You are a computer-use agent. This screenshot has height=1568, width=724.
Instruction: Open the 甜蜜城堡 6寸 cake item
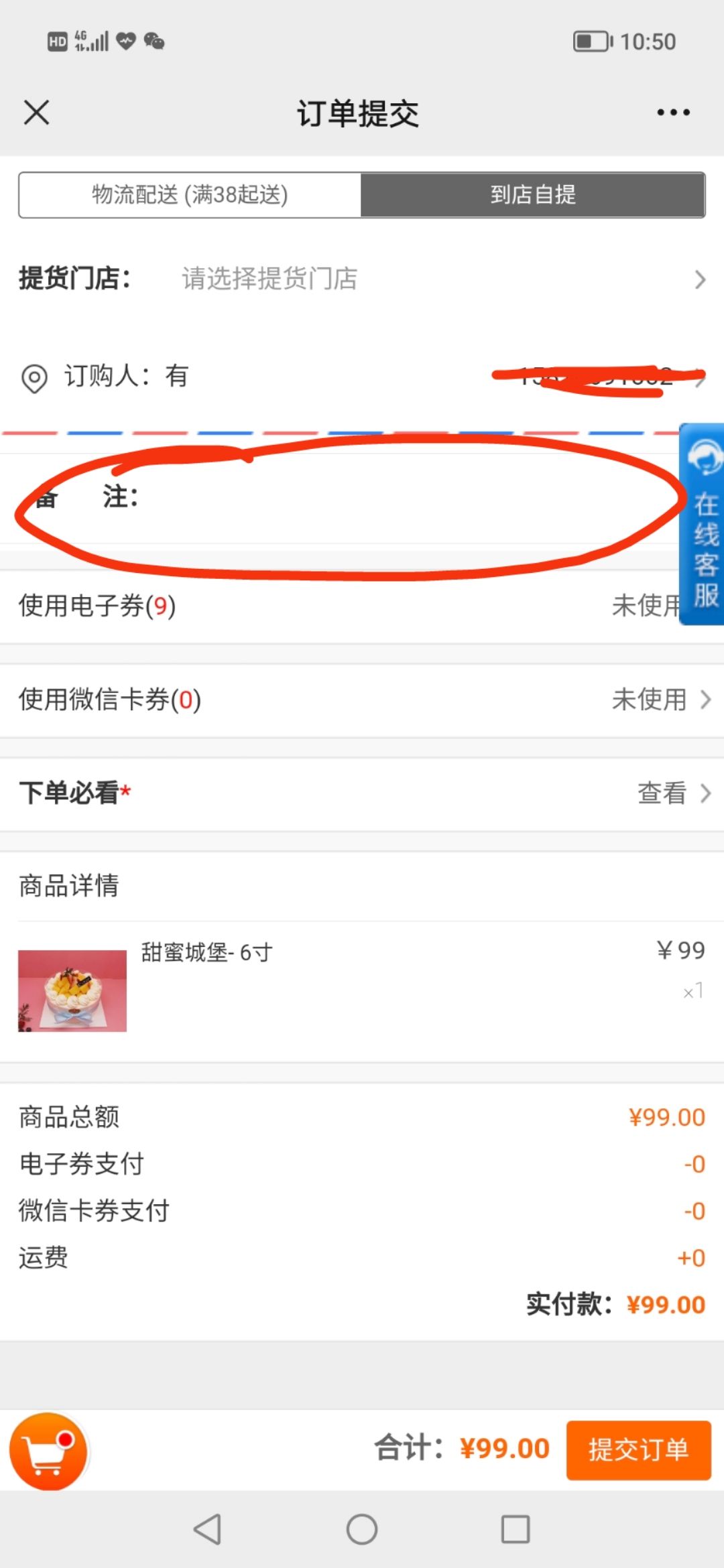point(362,990)
